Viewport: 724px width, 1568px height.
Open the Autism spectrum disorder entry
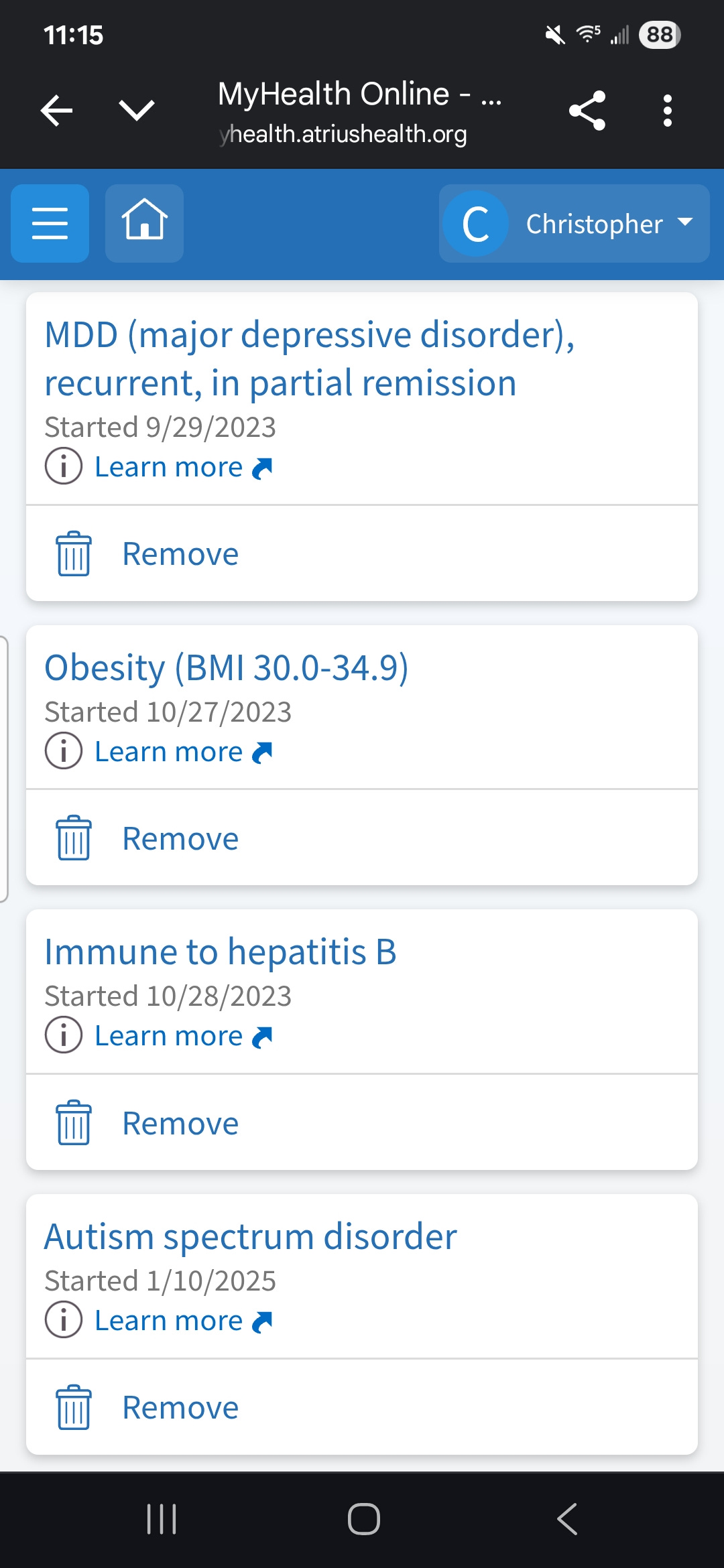[250, 1237]
